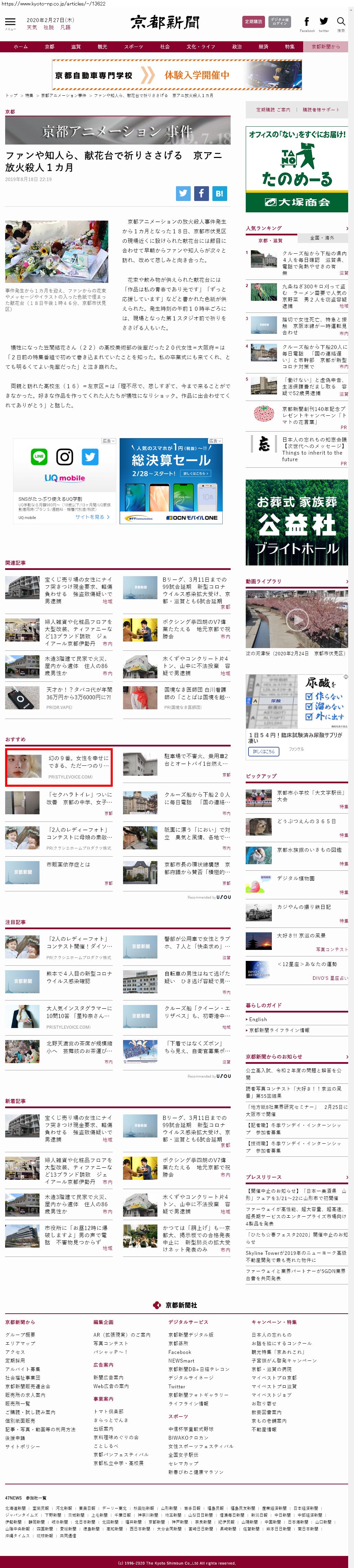Play the 淀の河津桜 video

click(x=297, y=619)
